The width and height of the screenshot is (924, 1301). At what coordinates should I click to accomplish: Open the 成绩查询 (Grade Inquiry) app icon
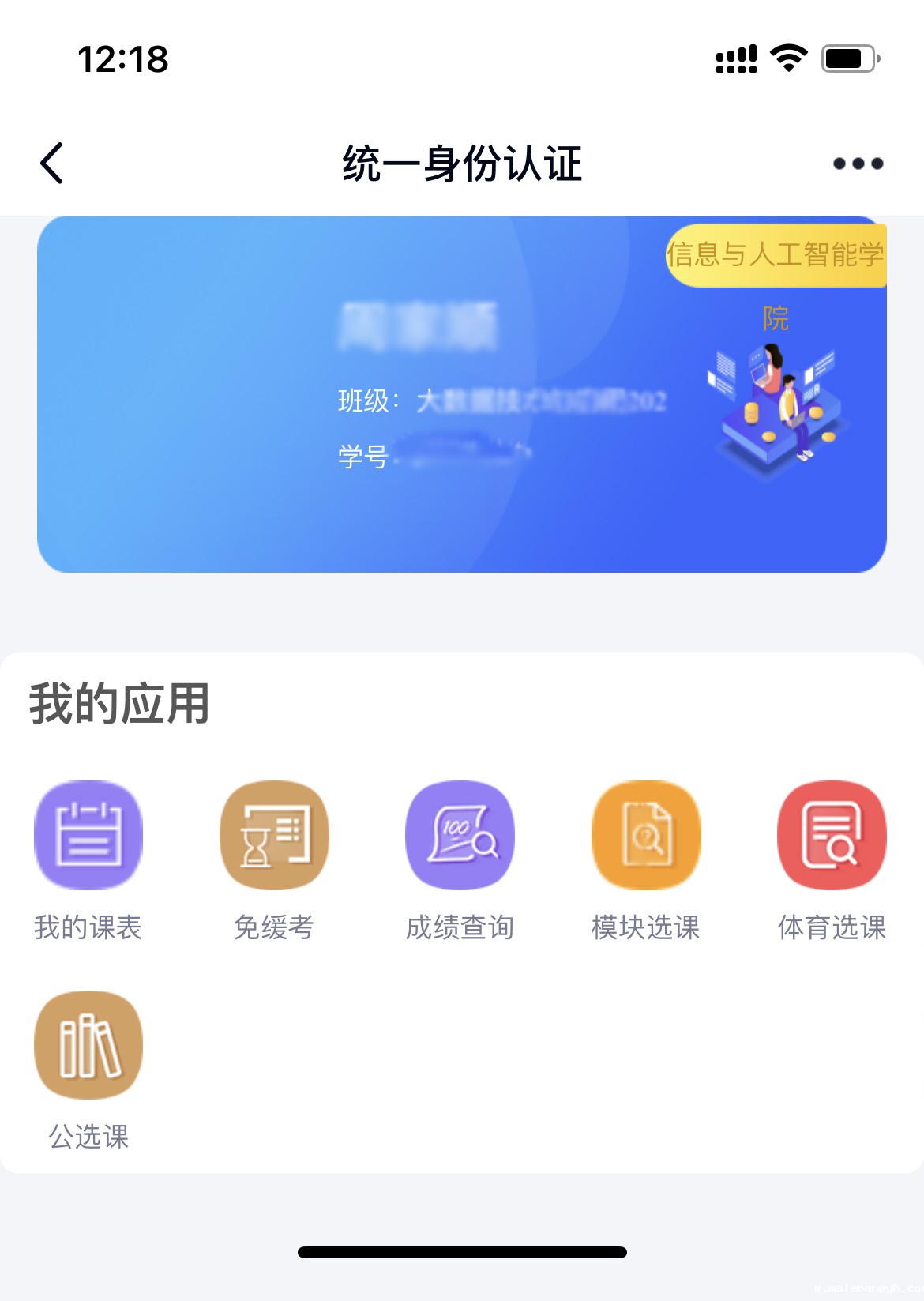(x=460, y=835)
